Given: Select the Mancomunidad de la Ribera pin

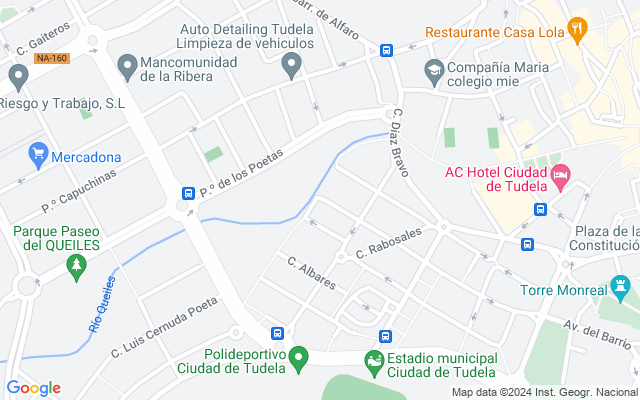Looking at the screenshot, I should 127,68.
